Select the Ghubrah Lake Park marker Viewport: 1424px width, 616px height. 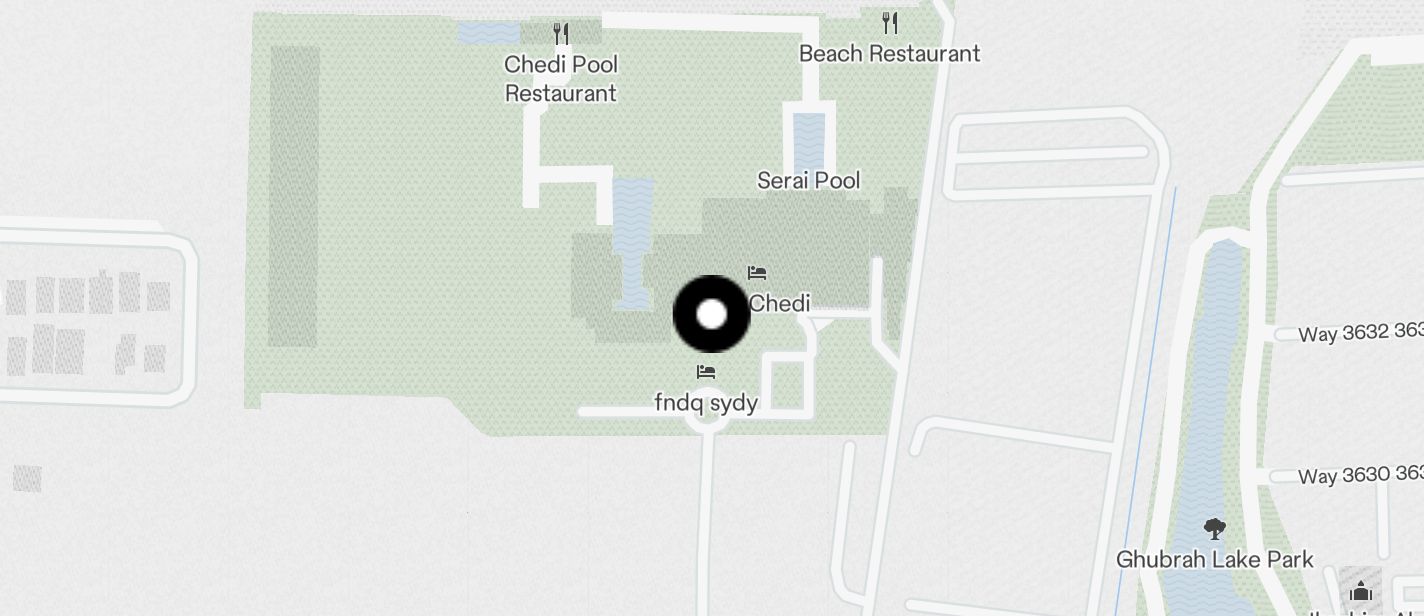tap(1214, 529)
